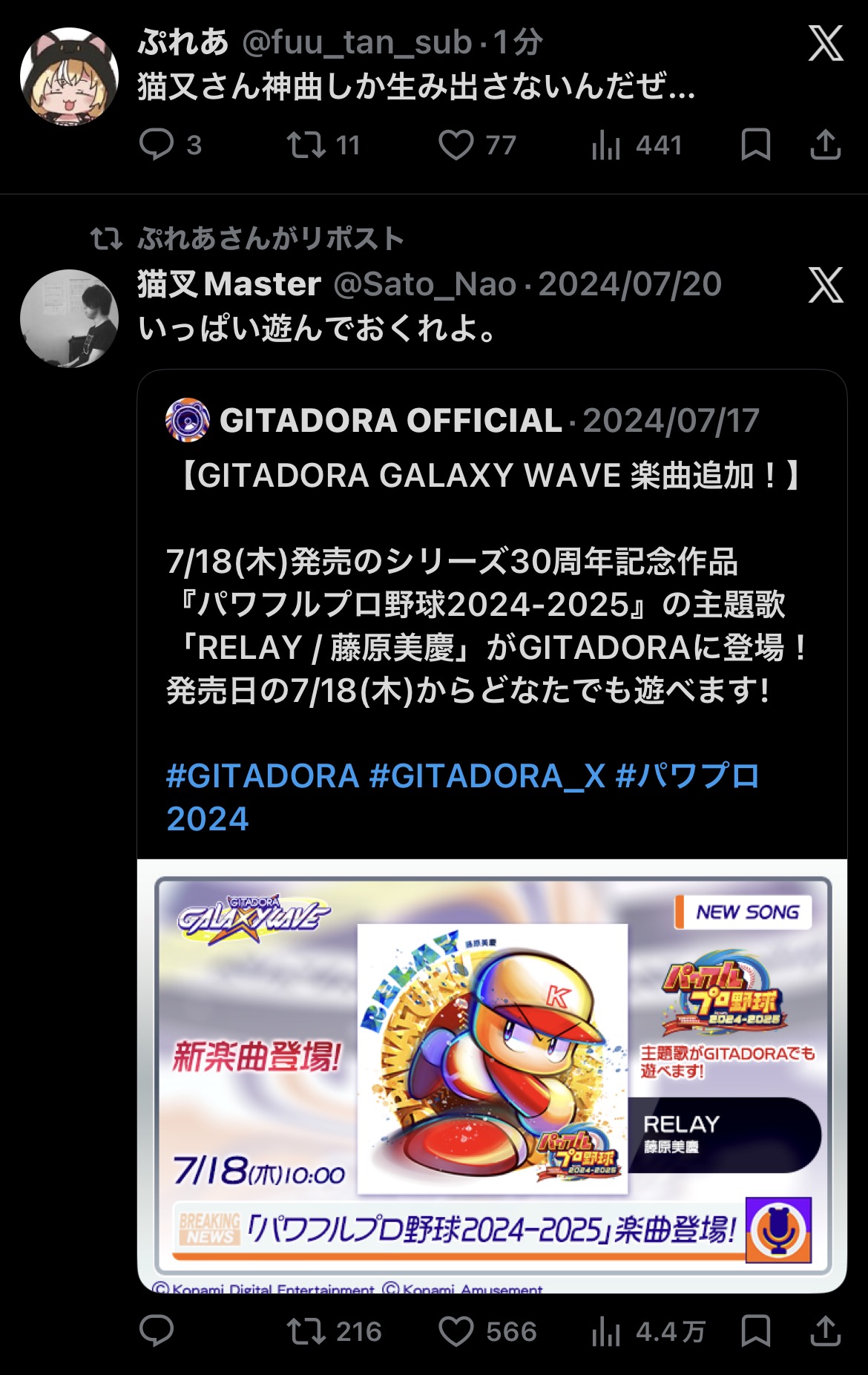Tap the X logo on 猫叉Master's post
The image size is (868, 1375).
826,285
